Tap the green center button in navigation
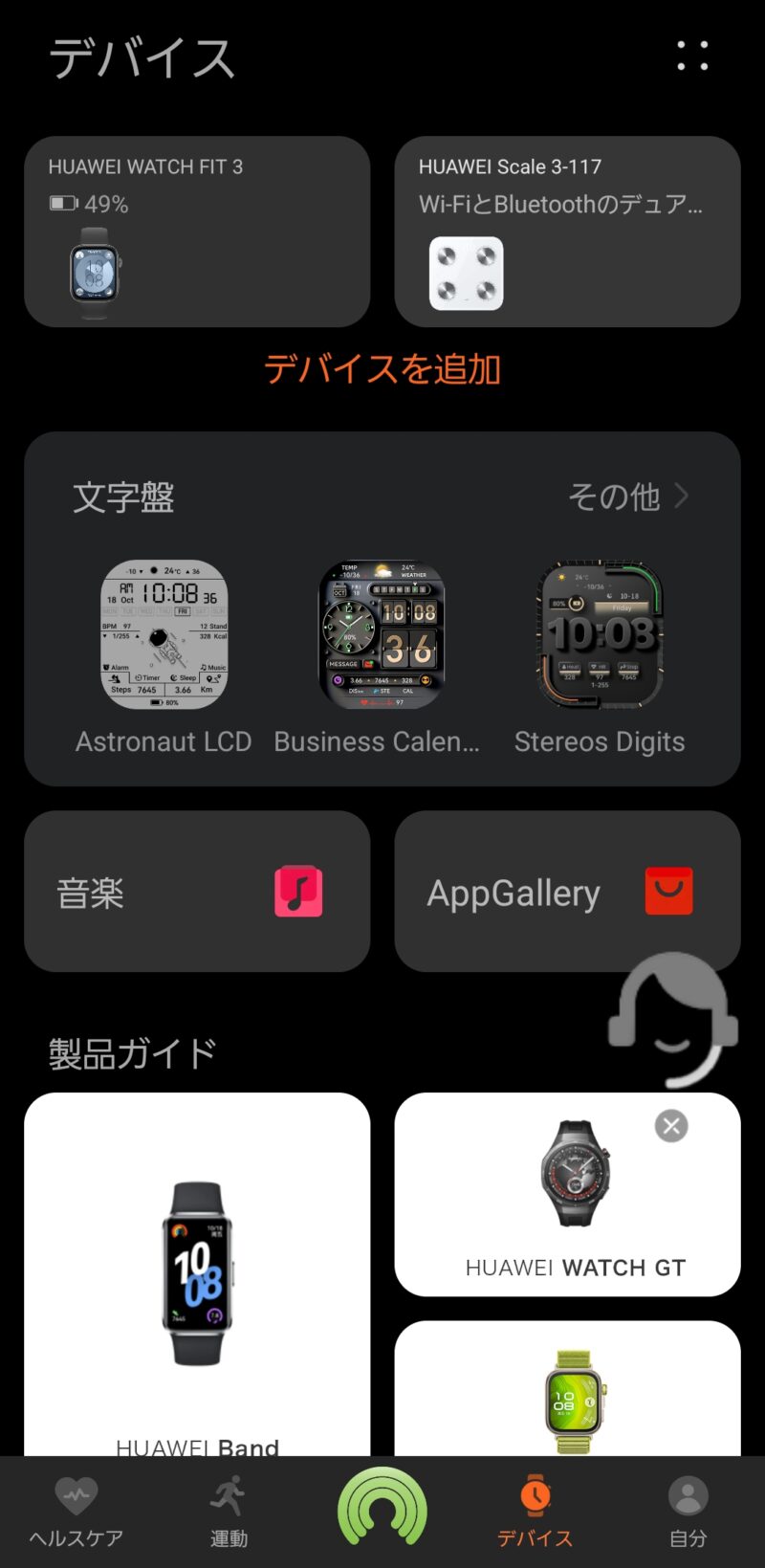Image resolution: width=765 pixels, height=1568 pixels. pos(382,1509)
